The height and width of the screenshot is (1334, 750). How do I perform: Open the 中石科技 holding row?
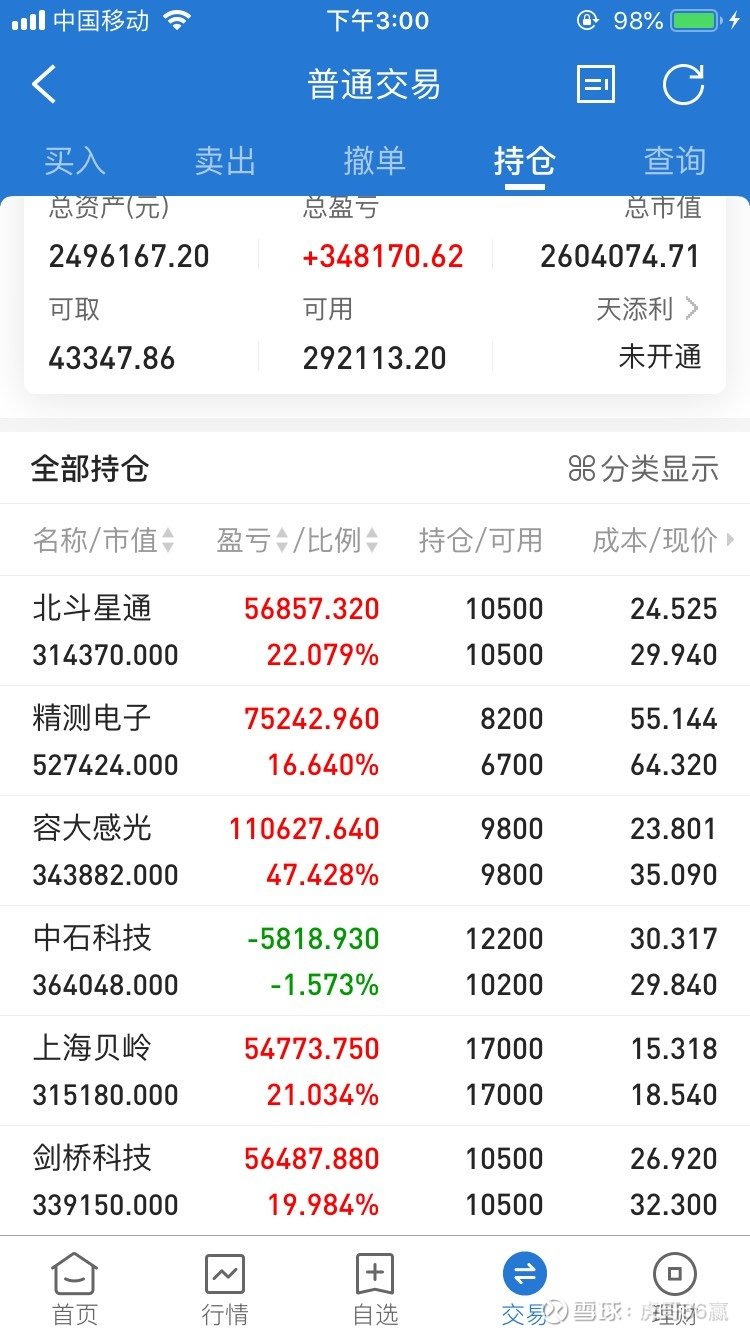point(375,961)
